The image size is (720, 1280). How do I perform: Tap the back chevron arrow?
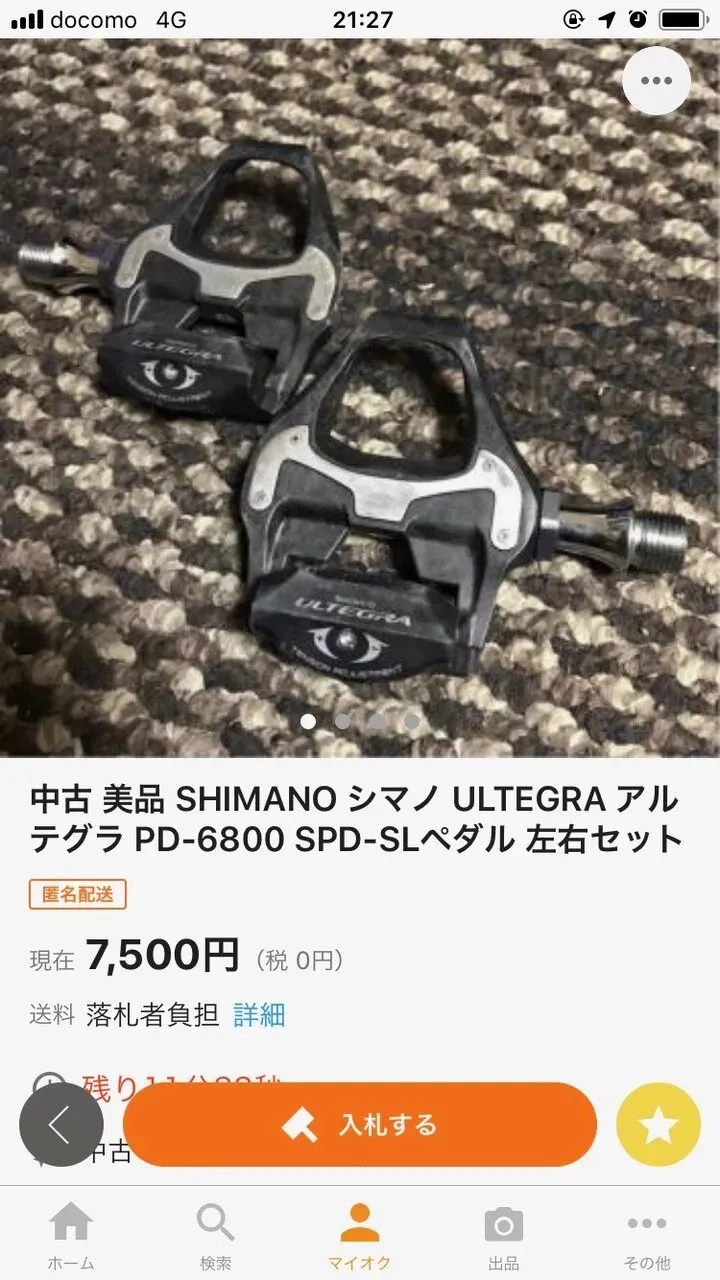pos(62,1124)
